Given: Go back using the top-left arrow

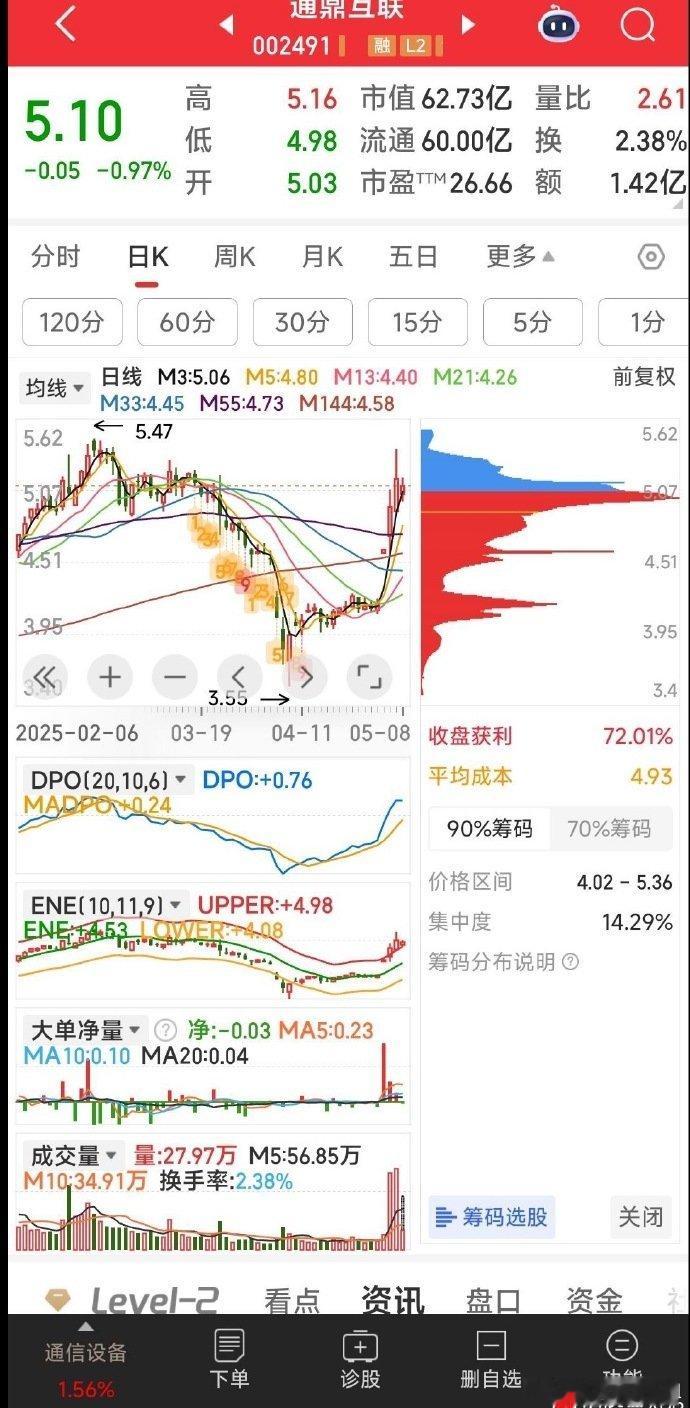Looking at the screenshot, I should point(66,25).
